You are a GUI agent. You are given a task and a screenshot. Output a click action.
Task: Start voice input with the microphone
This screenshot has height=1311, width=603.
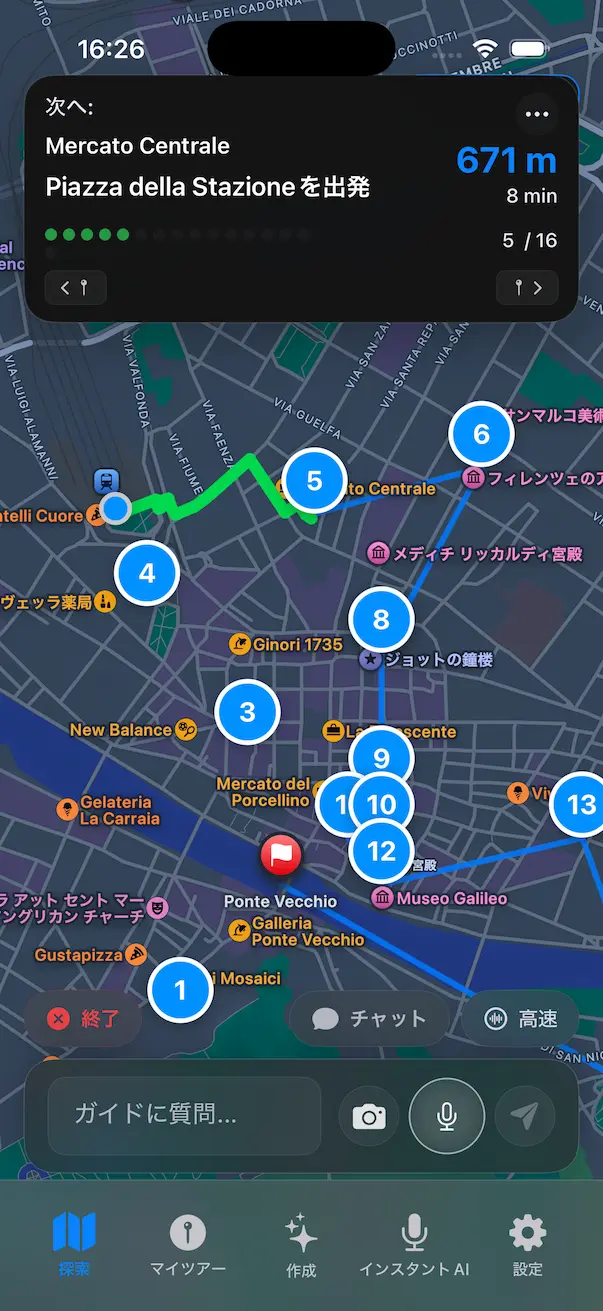(x=447, y=1116)
